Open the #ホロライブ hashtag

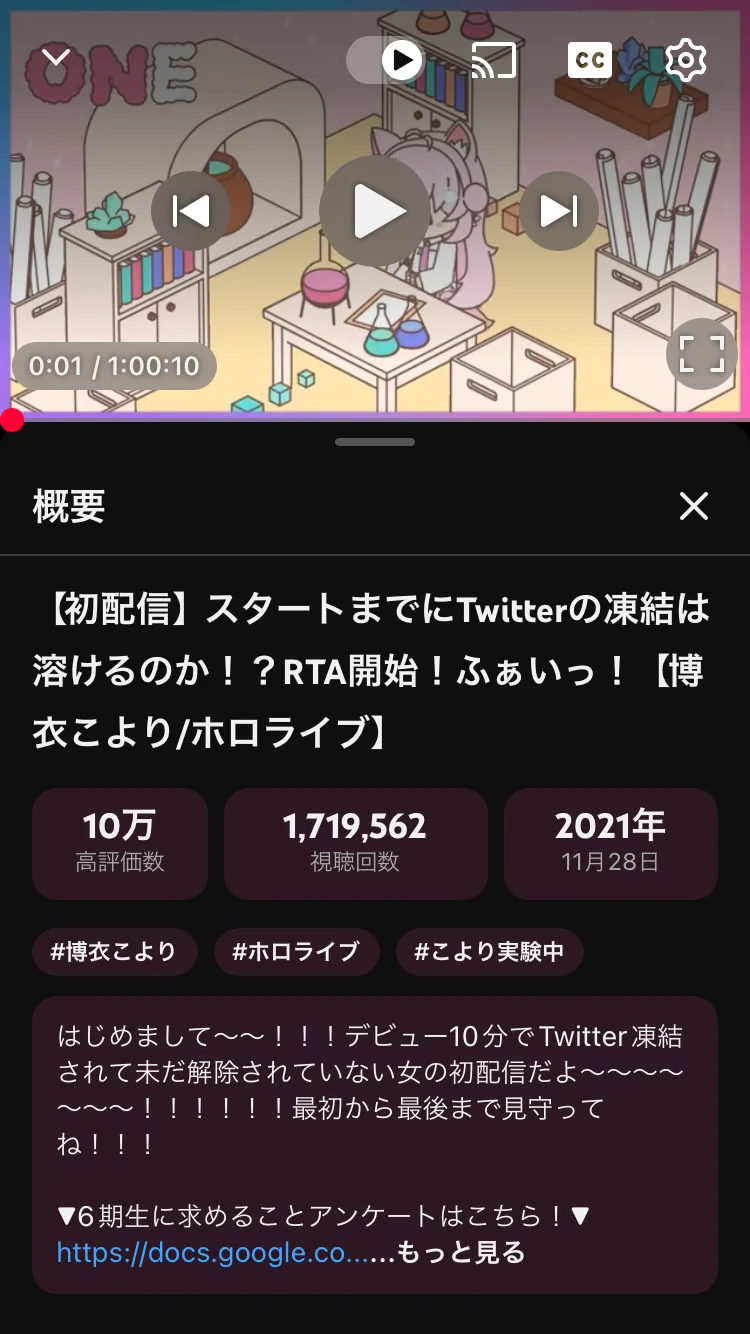point(296,951)
